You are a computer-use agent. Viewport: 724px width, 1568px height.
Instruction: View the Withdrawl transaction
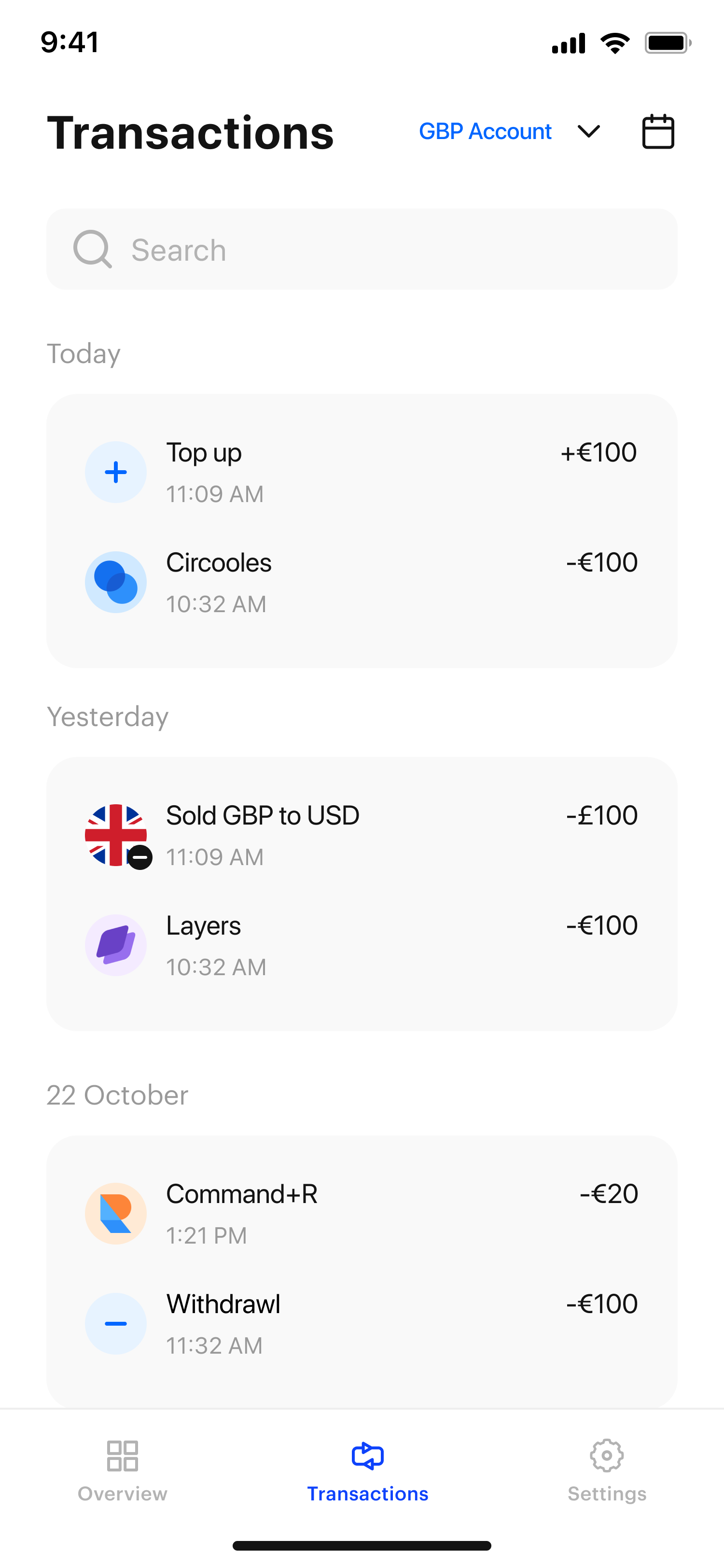[x=362, y=1324]
